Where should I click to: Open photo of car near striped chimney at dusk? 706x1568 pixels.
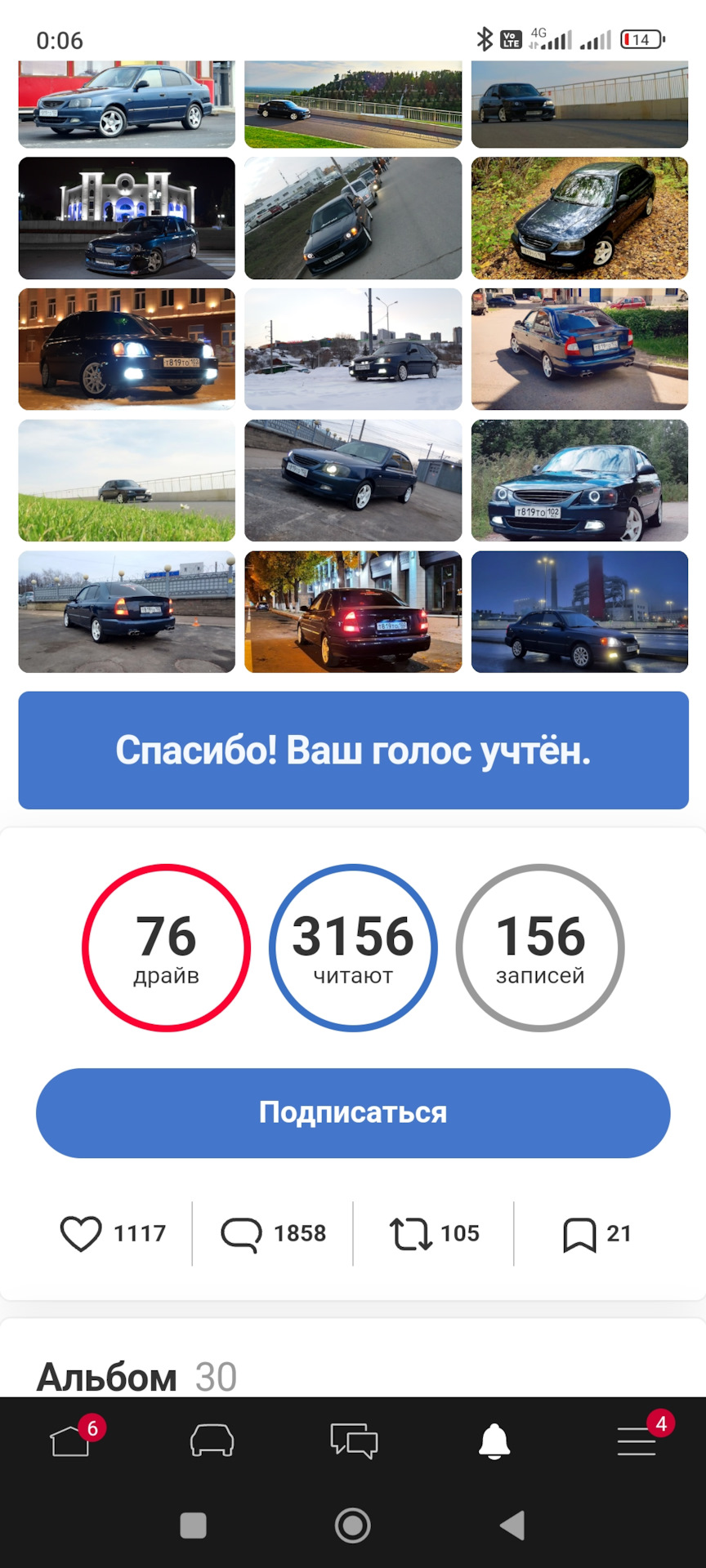[579, 612]
